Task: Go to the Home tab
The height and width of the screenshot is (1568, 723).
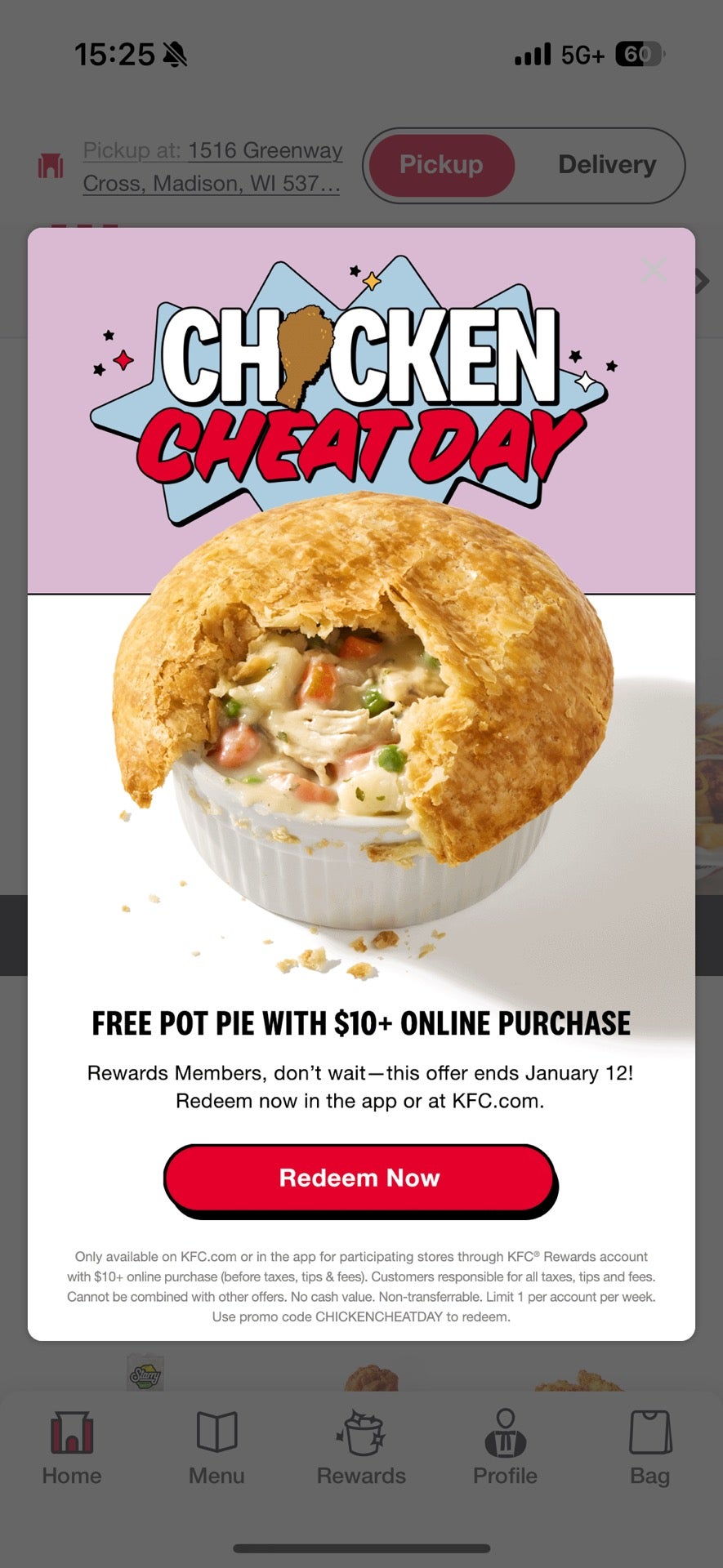Action: click(x=72, y=1448)
